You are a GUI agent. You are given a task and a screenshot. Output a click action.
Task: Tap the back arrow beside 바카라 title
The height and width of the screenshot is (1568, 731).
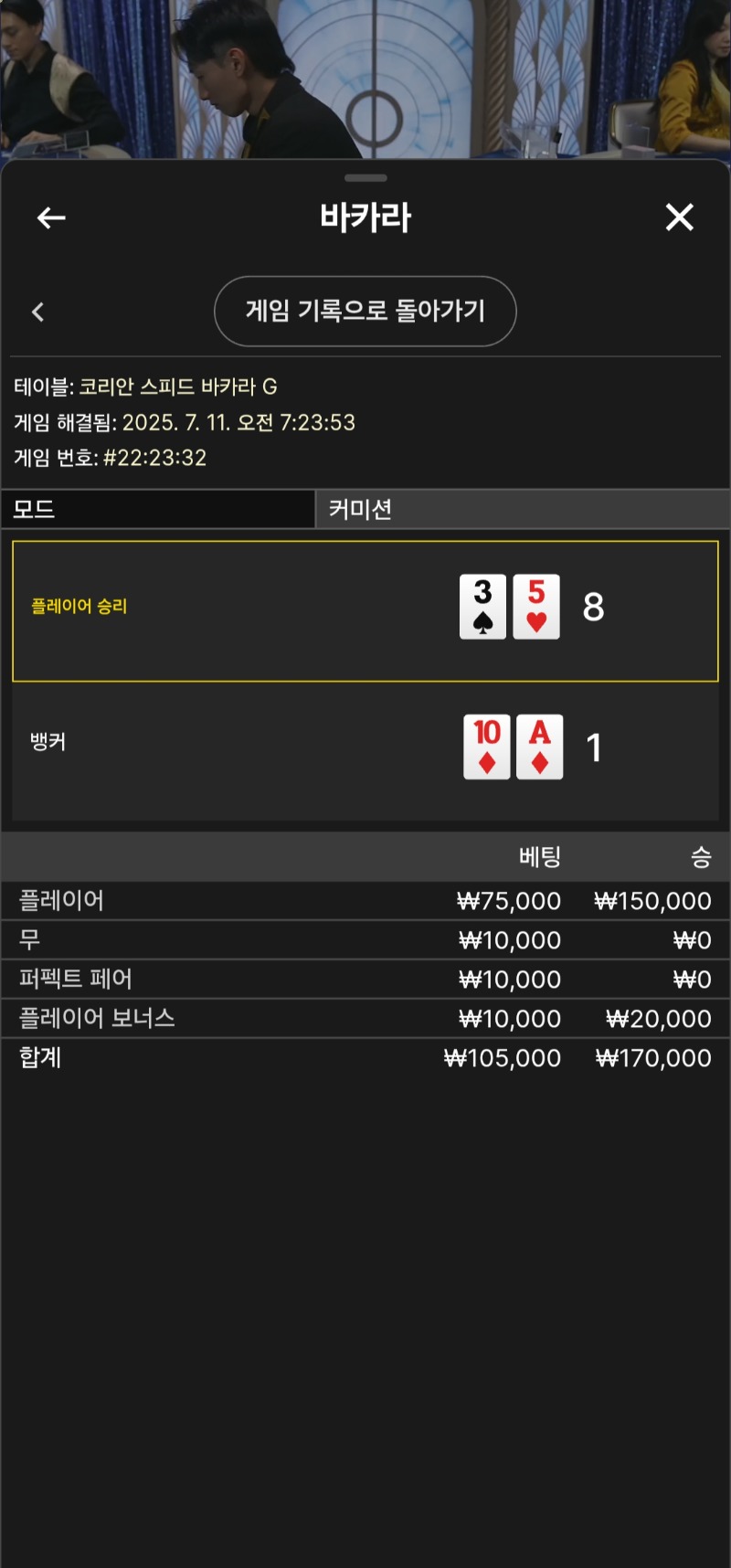point(51,217)
